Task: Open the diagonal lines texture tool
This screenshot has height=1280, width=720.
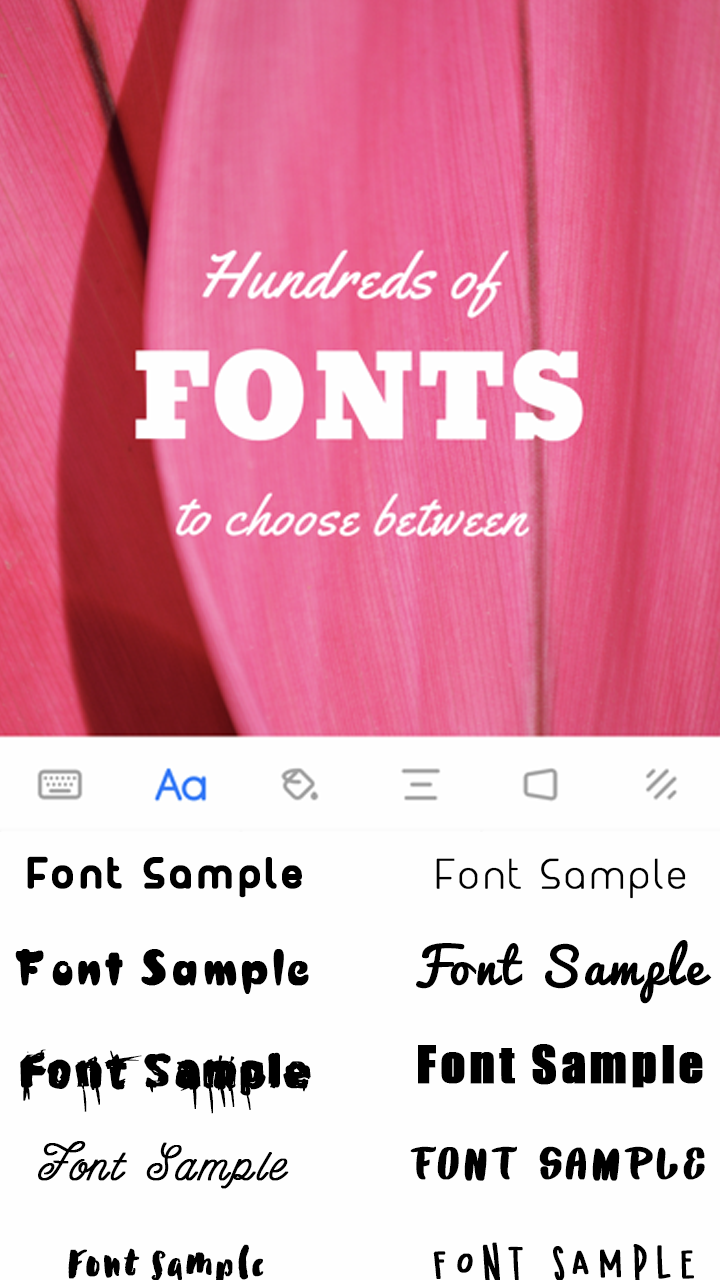Action: (x=661, y=785)
